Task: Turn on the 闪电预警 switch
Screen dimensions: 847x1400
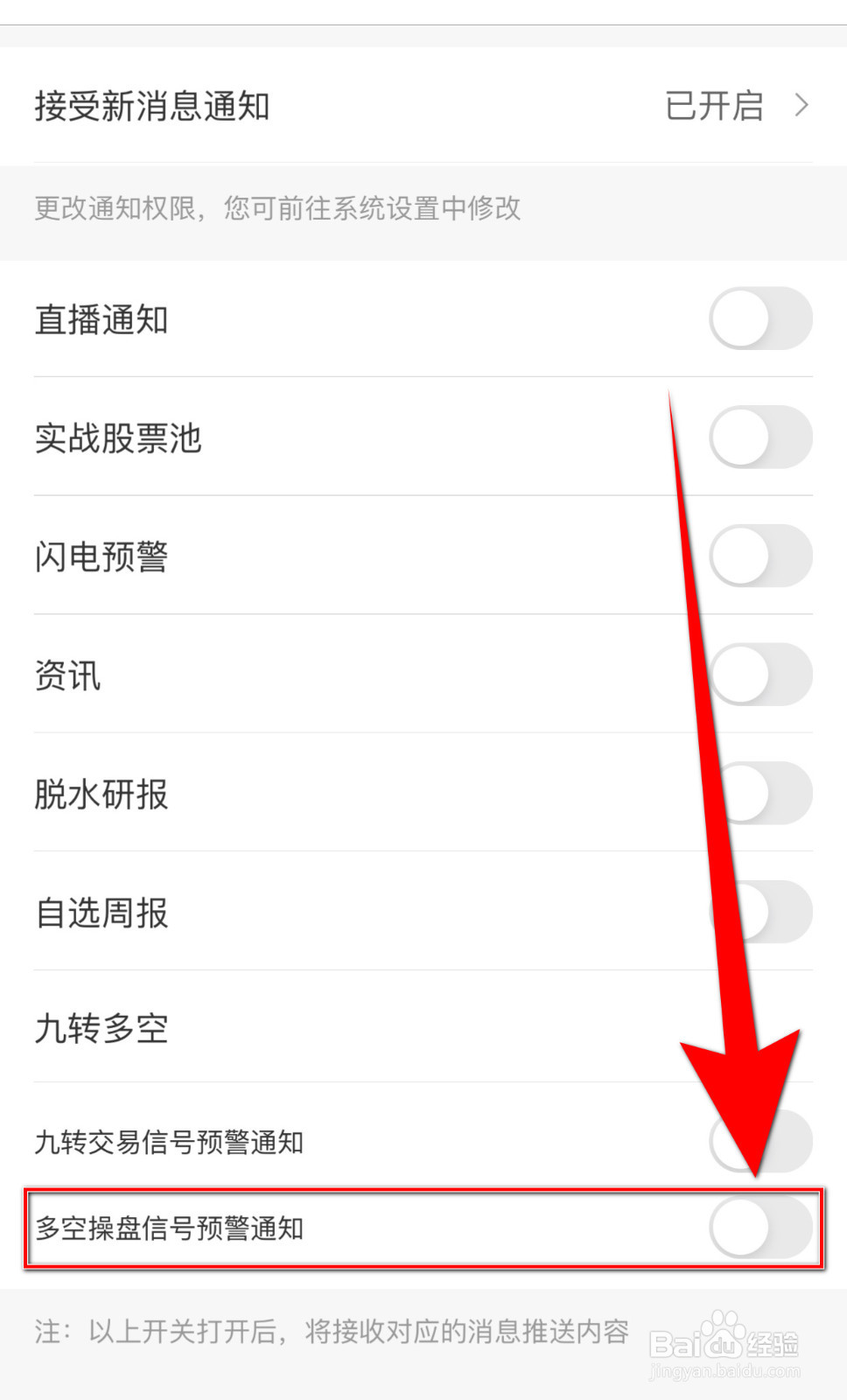Action: 759,556
